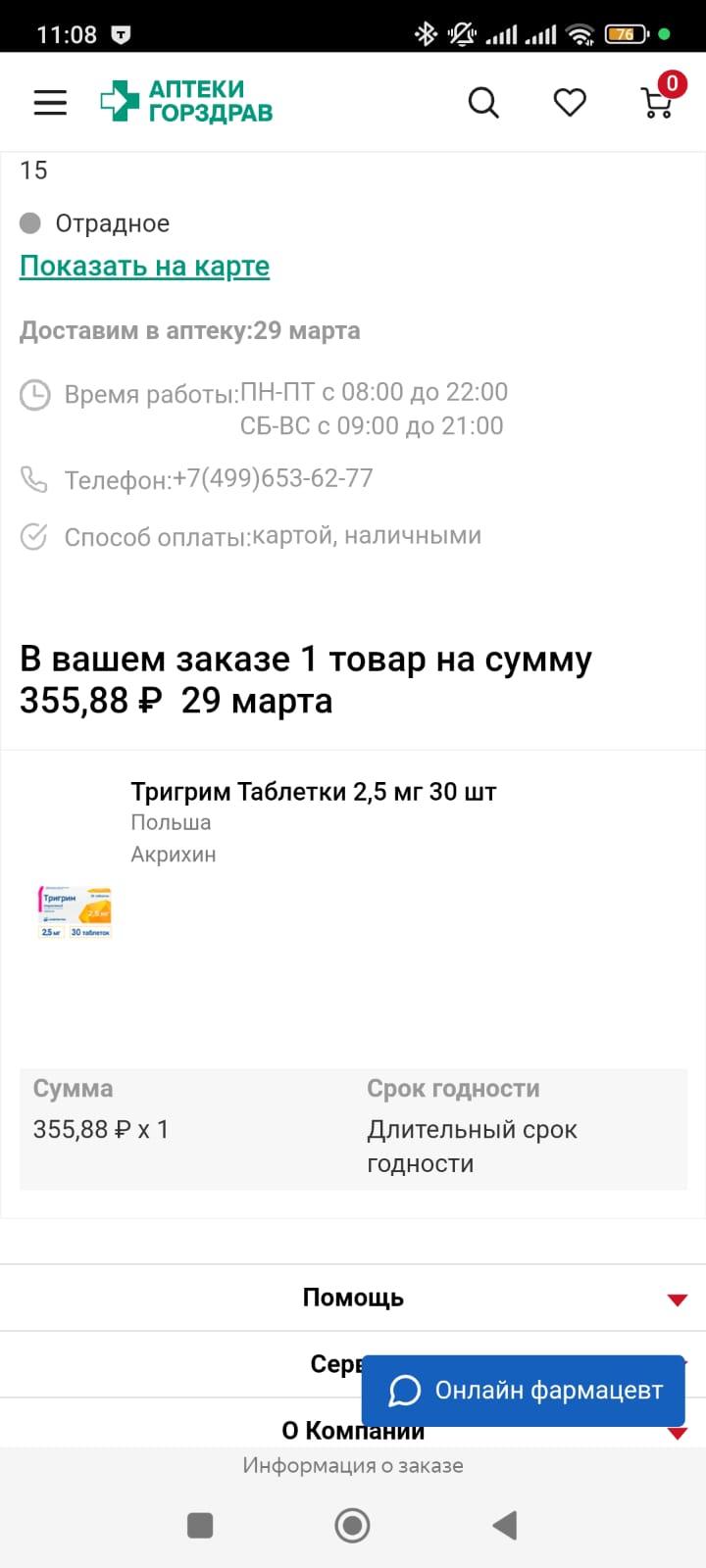Open the Тригрим Таблетки product
This screenshot has height=1568, width=706.
coord(313,792)
